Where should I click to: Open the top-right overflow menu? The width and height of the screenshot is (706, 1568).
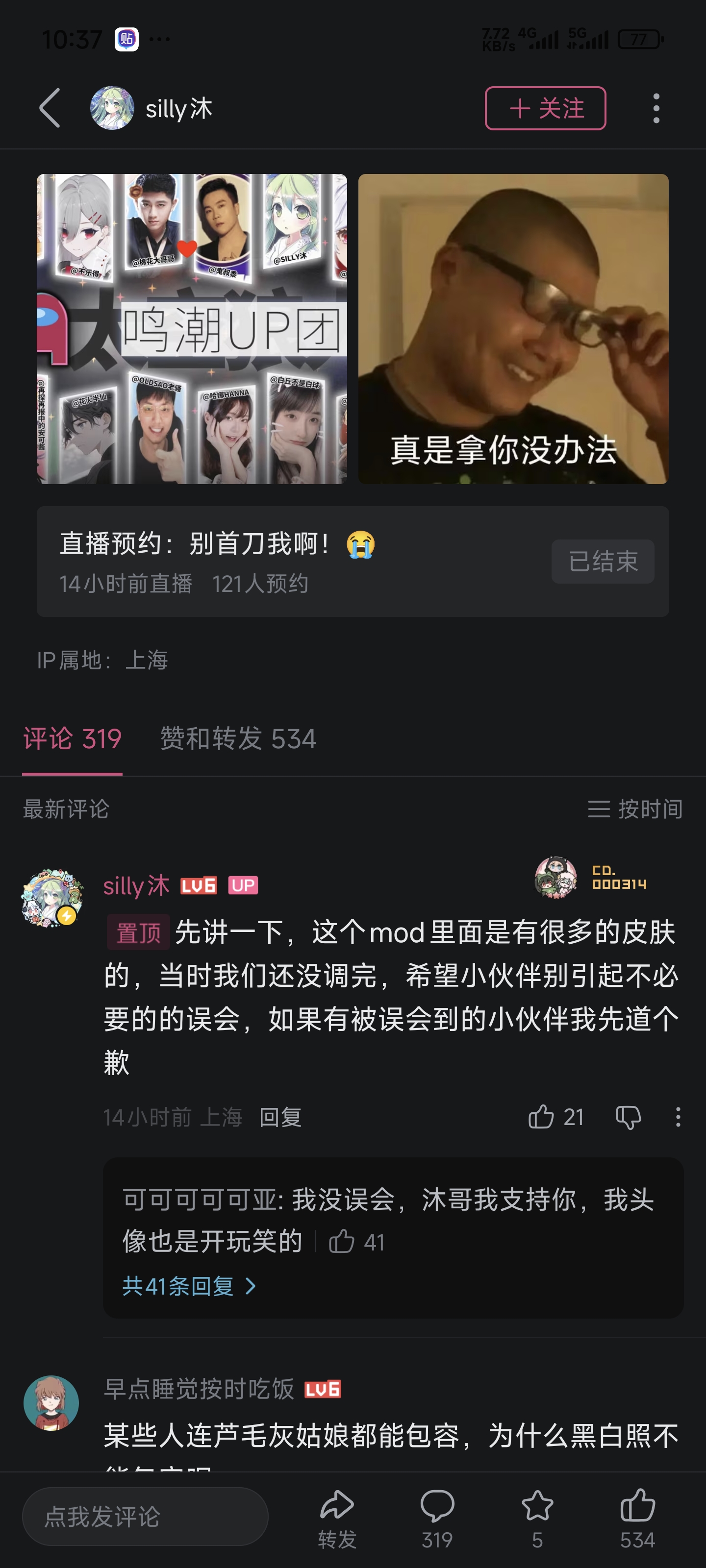pos(656,108)
